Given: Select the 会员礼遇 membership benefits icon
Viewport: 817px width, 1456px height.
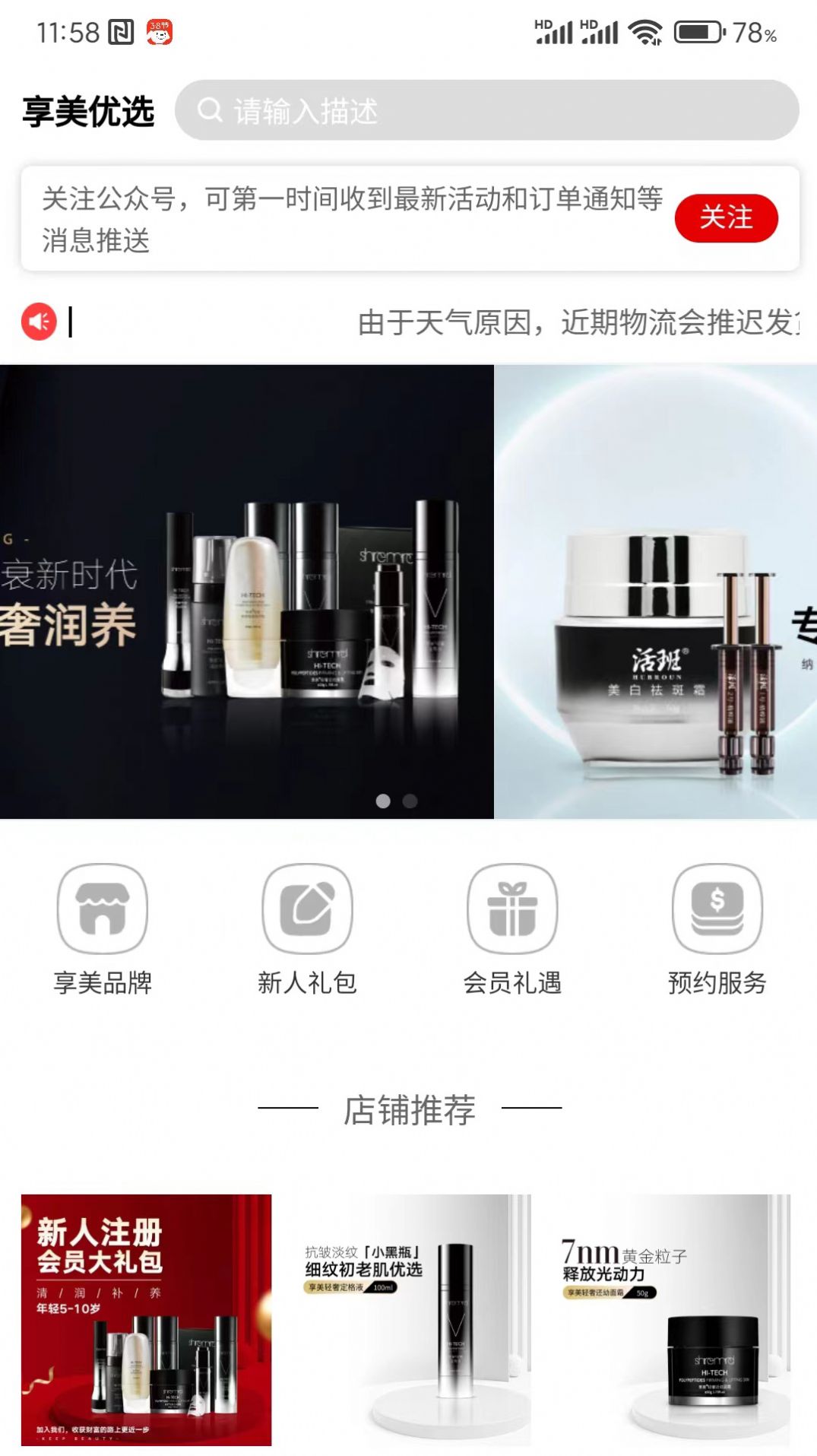Looking at the screenshot, I should (x=513, y=909).
